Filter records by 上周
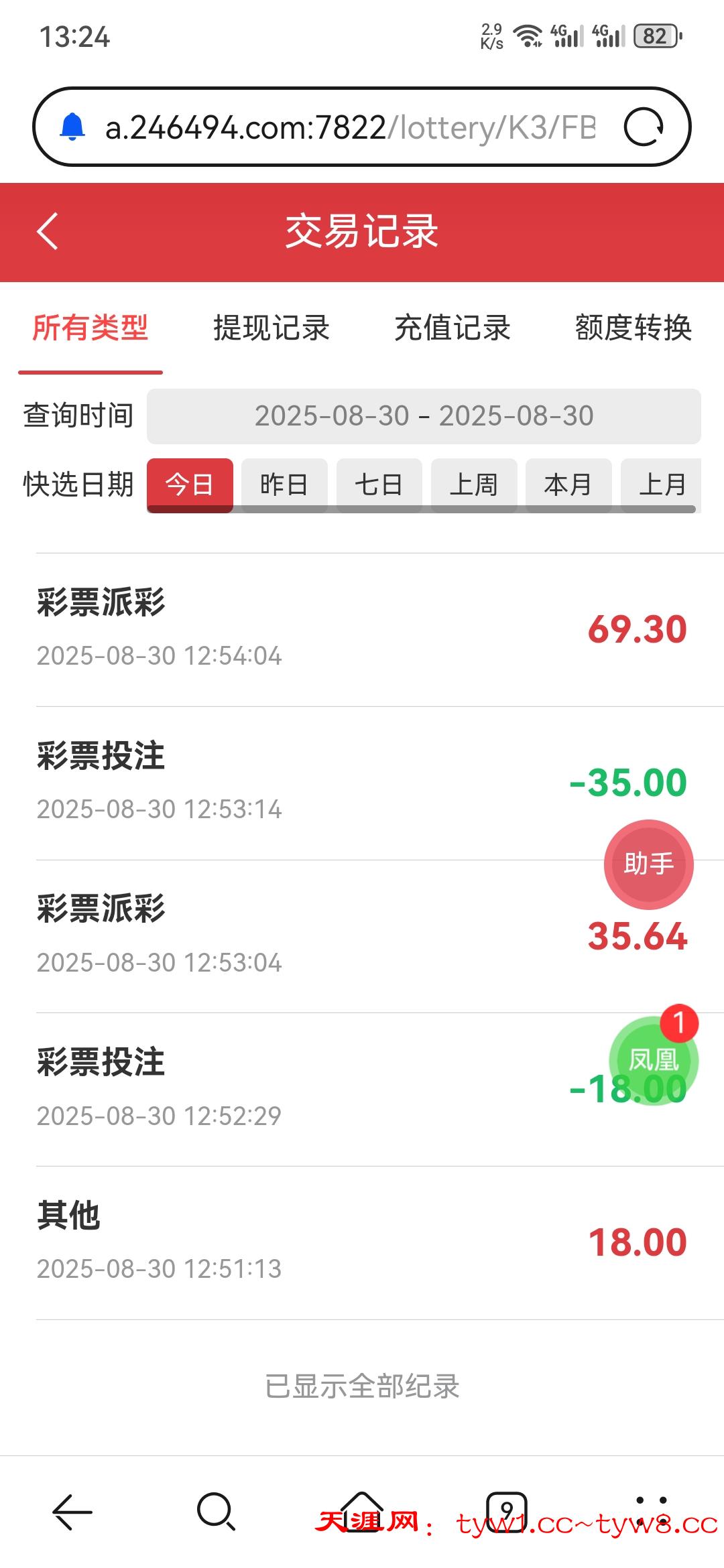The height and width of the screenshot is (1568, 724). (x=474, y=484)
